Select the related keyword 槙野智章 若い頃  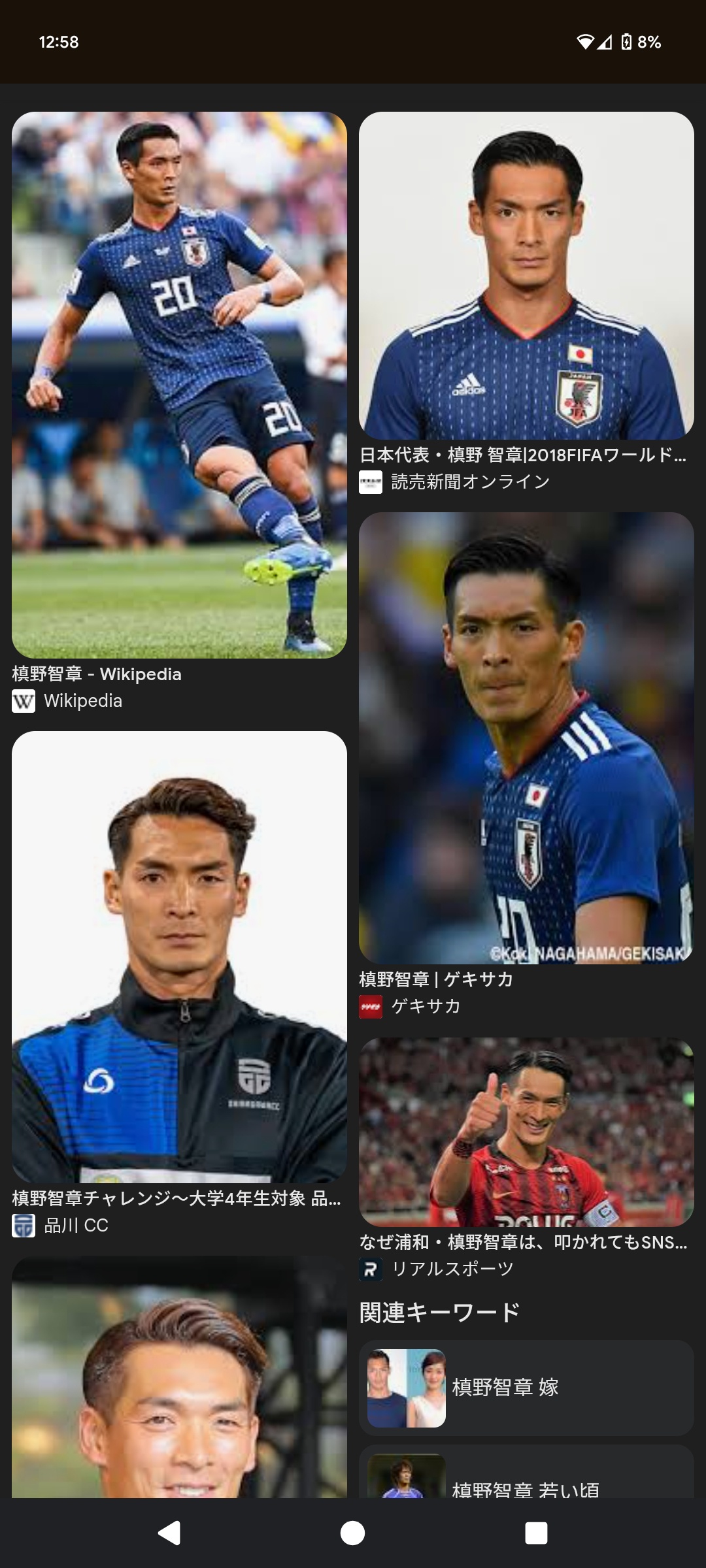pyautogui.click(x=526, y=1472)
